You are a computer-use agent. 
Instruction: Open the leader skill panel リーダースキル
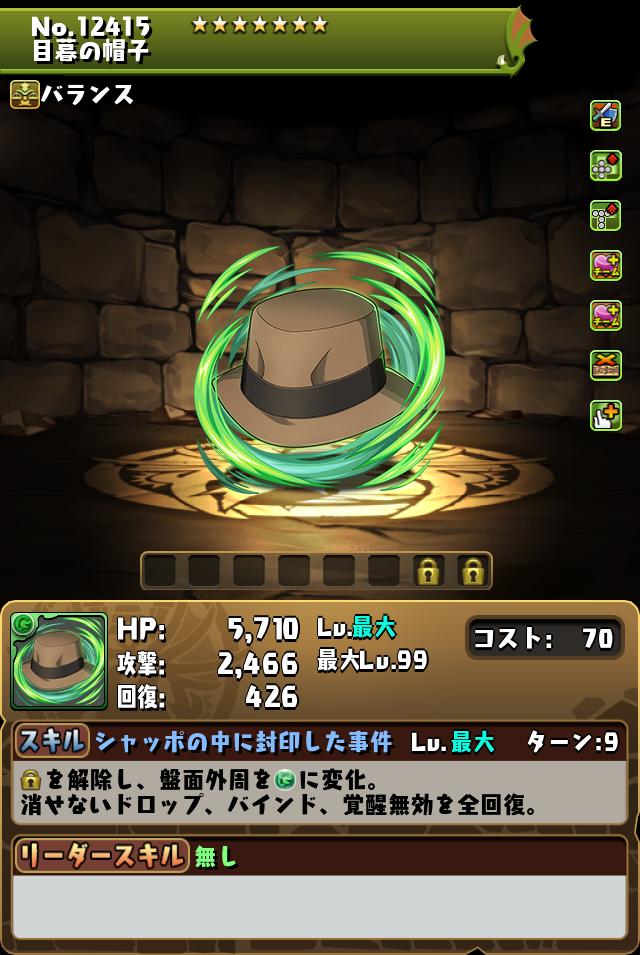coord(320,856)
